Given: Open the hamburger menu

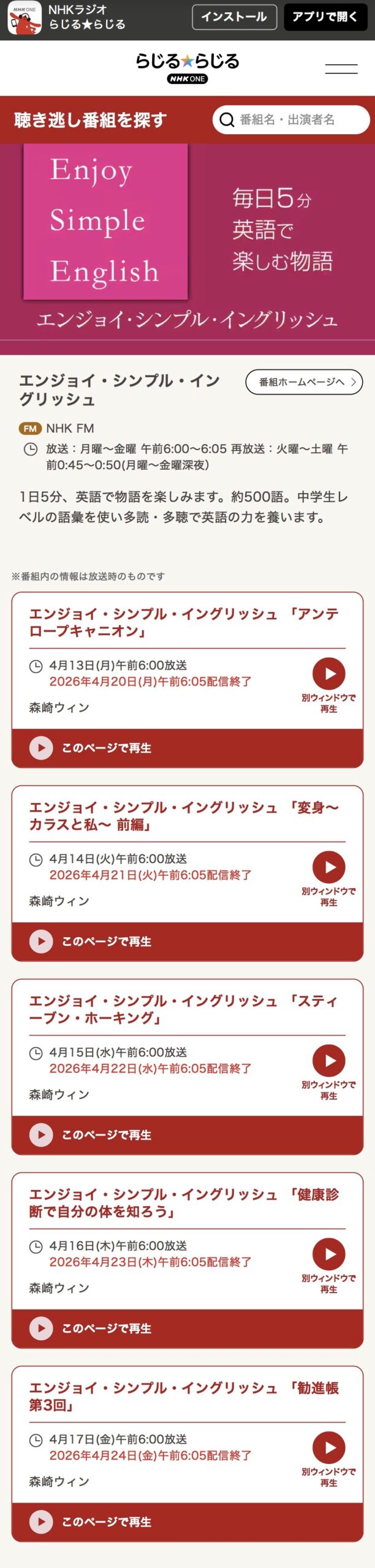Looking at the screenshot, I should point(341,69).
